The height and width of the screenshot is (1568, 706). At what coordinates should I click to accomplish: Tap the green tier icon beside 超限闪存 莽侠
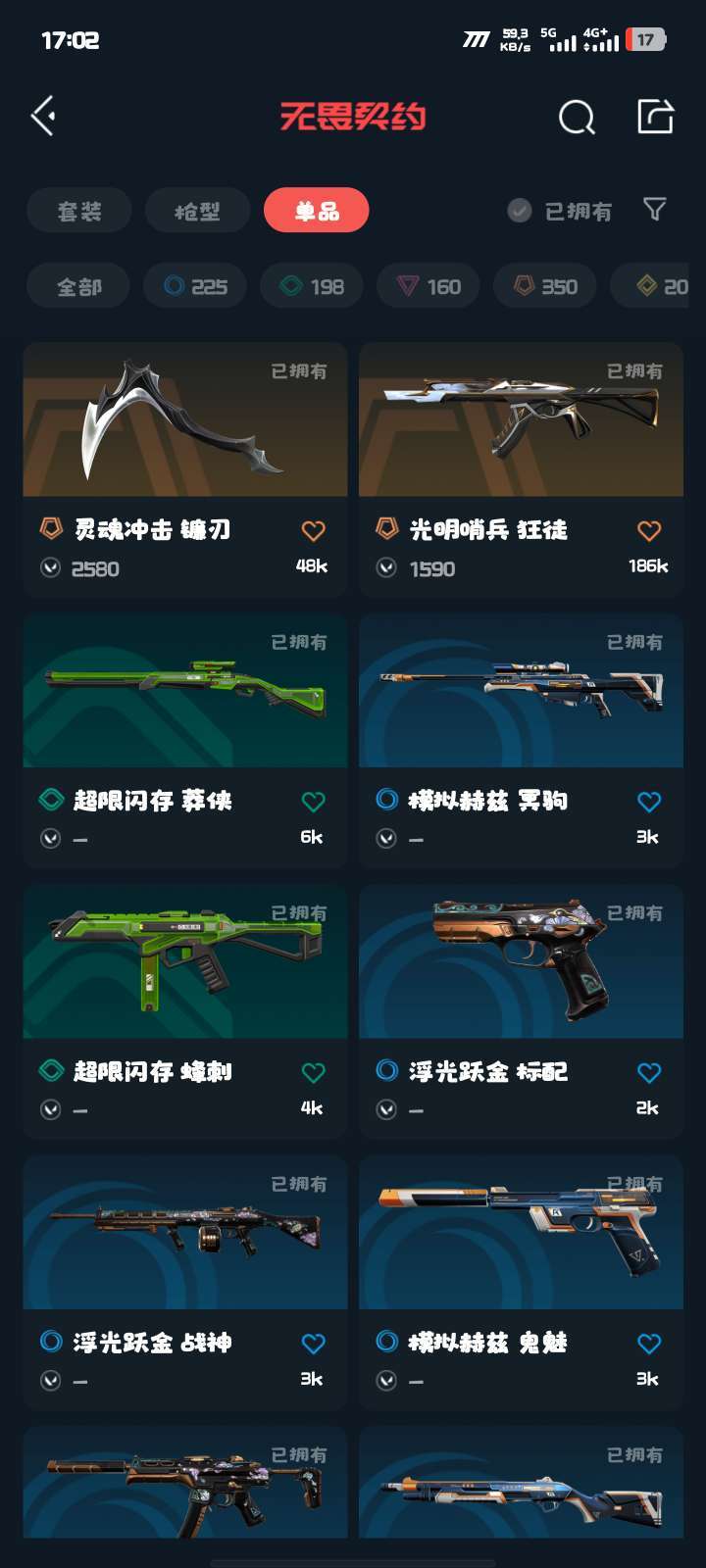point(48,801)
